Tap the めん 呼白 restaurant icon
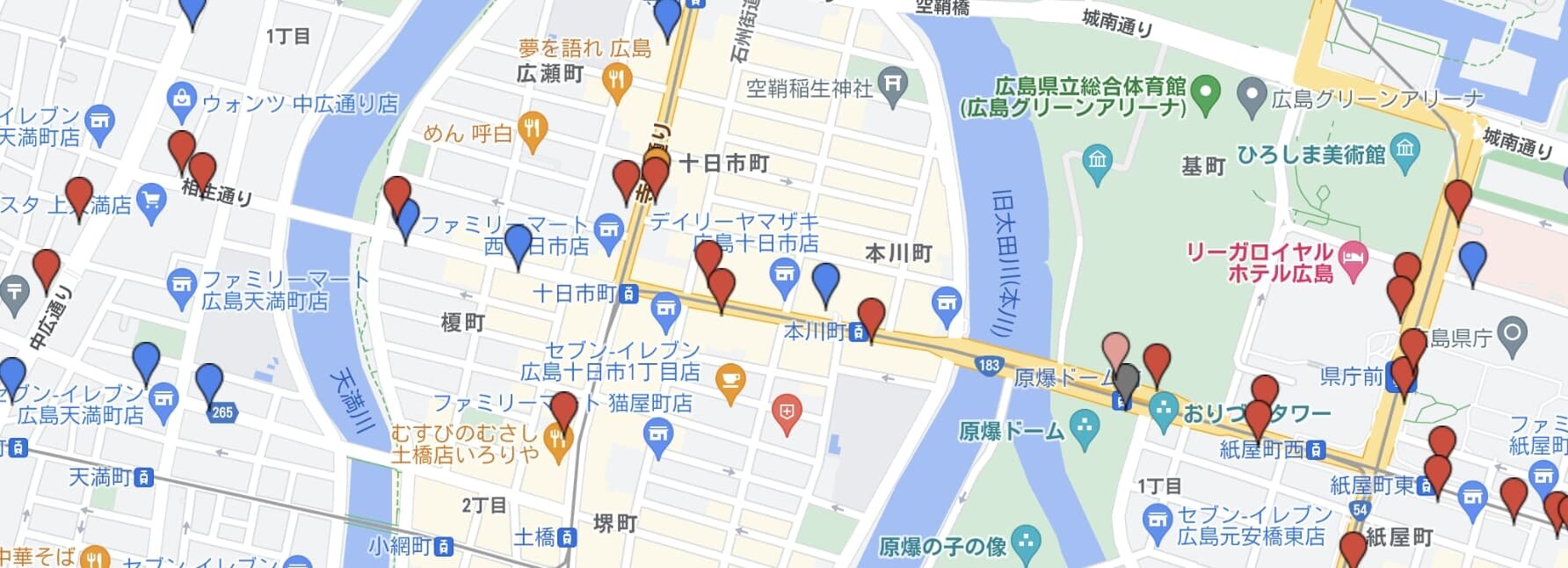1568x568 pixels. point(533,129)
